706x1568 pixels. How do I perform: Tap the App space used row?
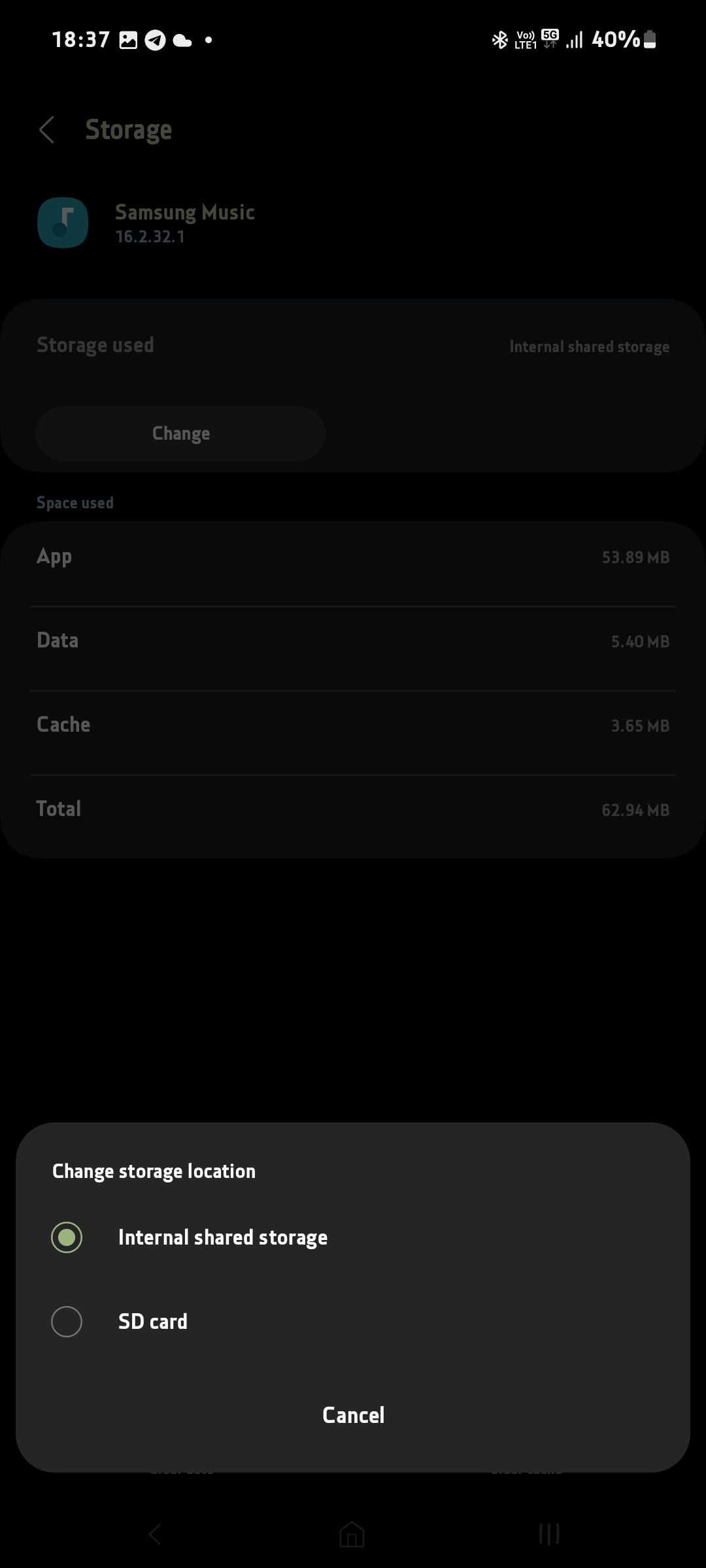pos(353,556)
